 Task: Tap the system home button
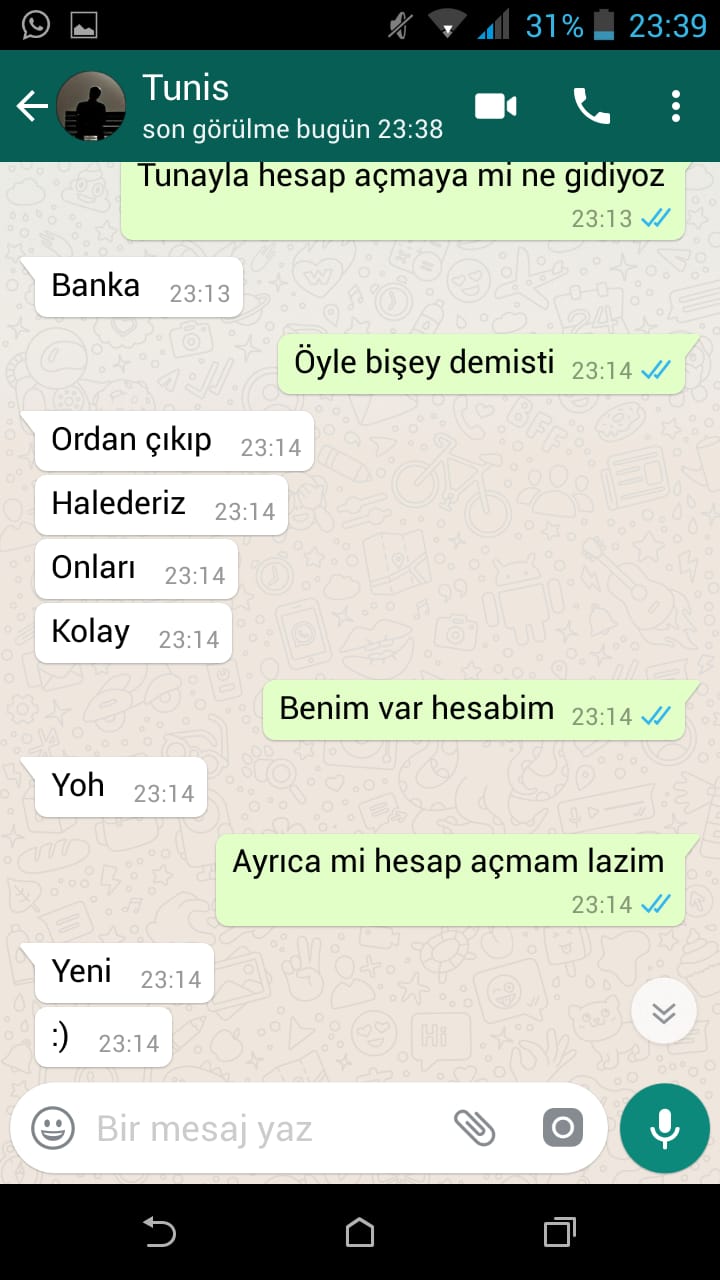[x=360, y=1232]
